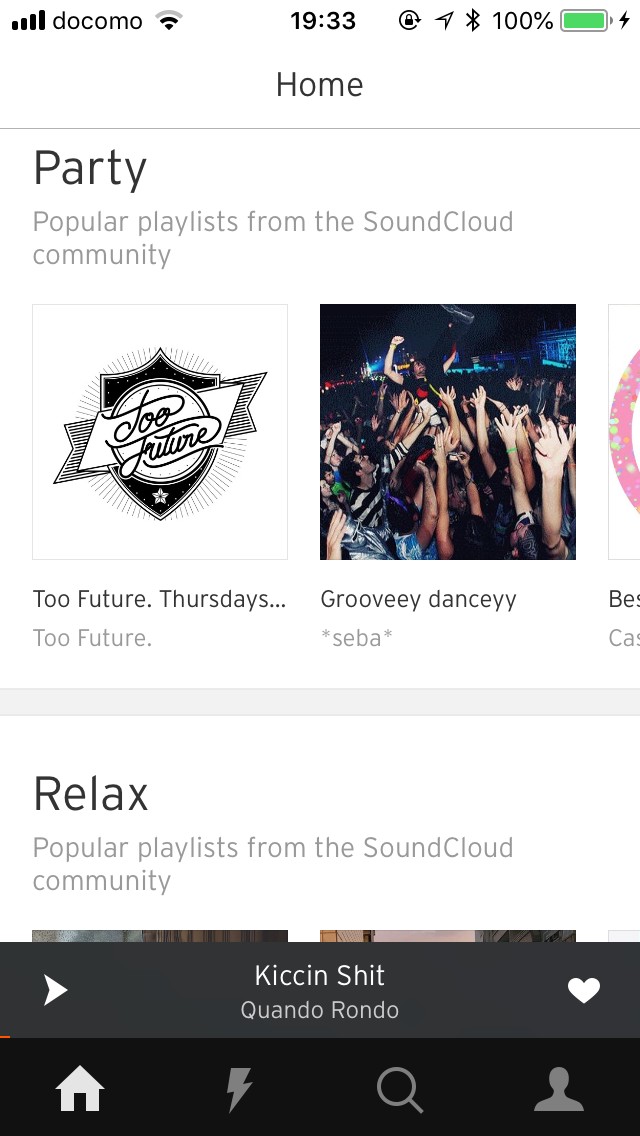Play the Kiccin Shit track
Image resolution: width=640 pixels, height=1136 pixels.
point(55,990)
